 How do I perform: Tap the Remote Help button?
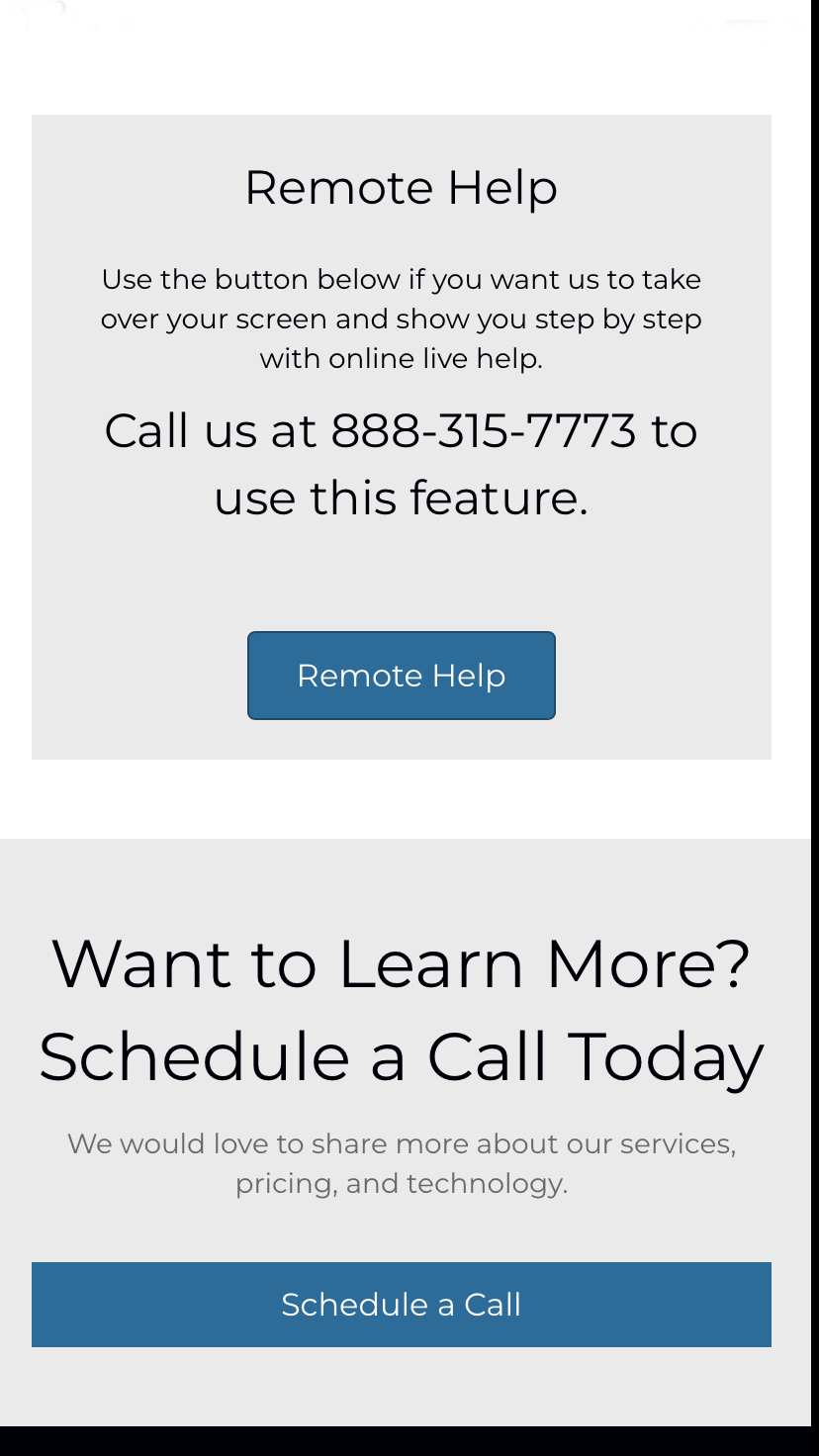click(x=401, y=676)
